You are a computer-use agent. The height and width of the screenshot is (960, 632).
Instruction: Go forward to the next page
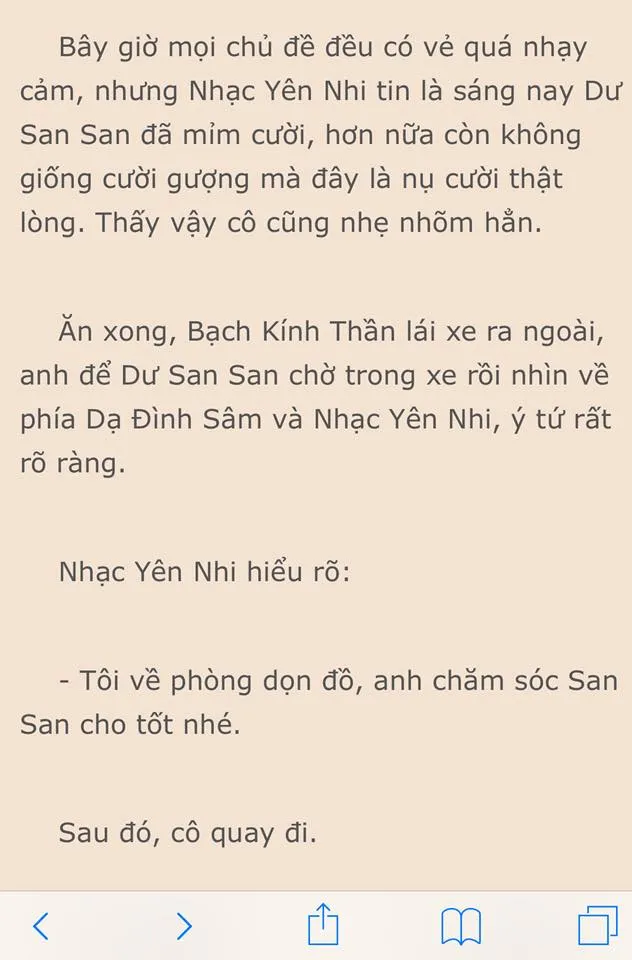pos(184,926)
